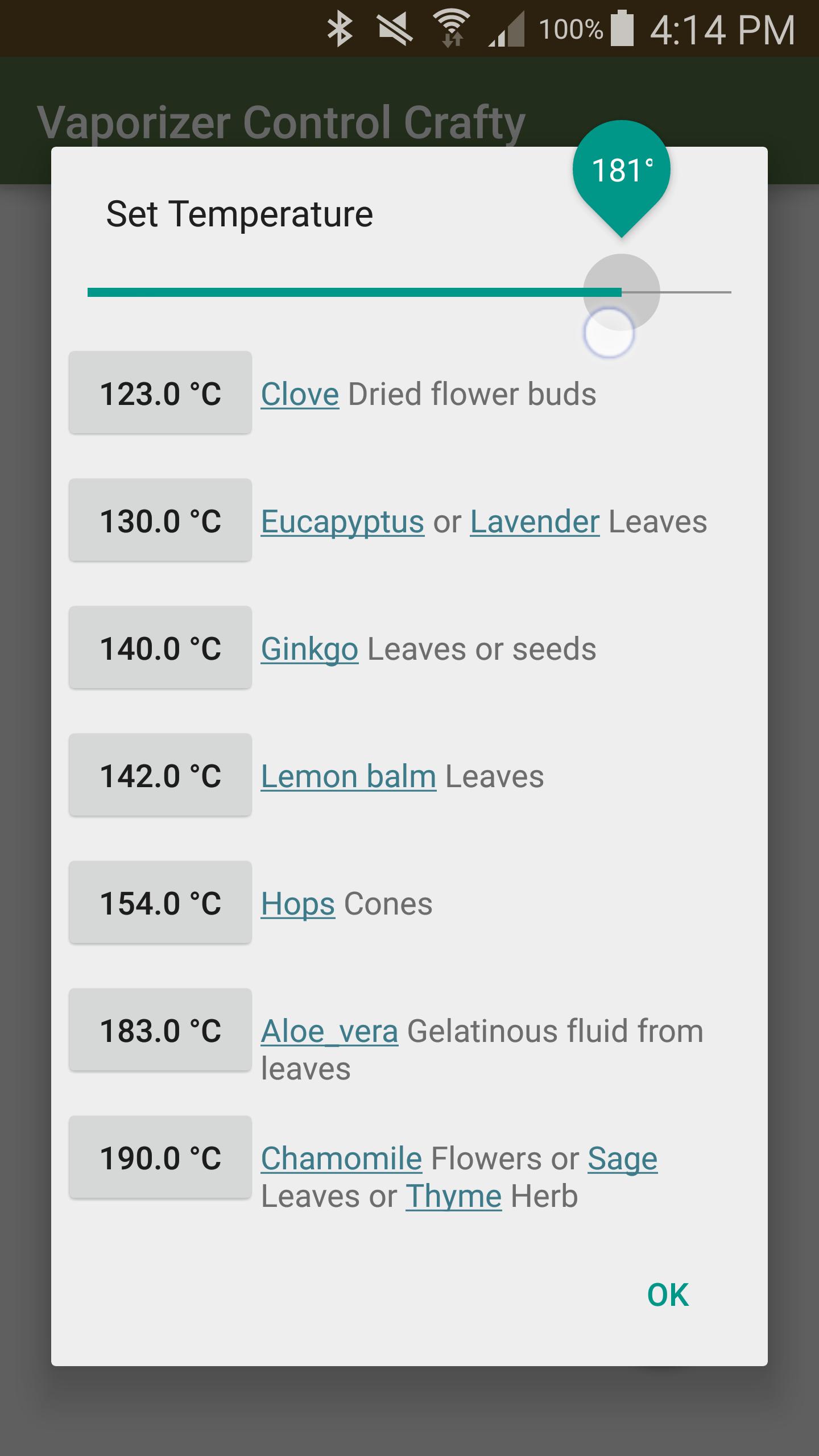Open the Ginkgo link
Viewport: 819px width, 1456px height.
309,649
